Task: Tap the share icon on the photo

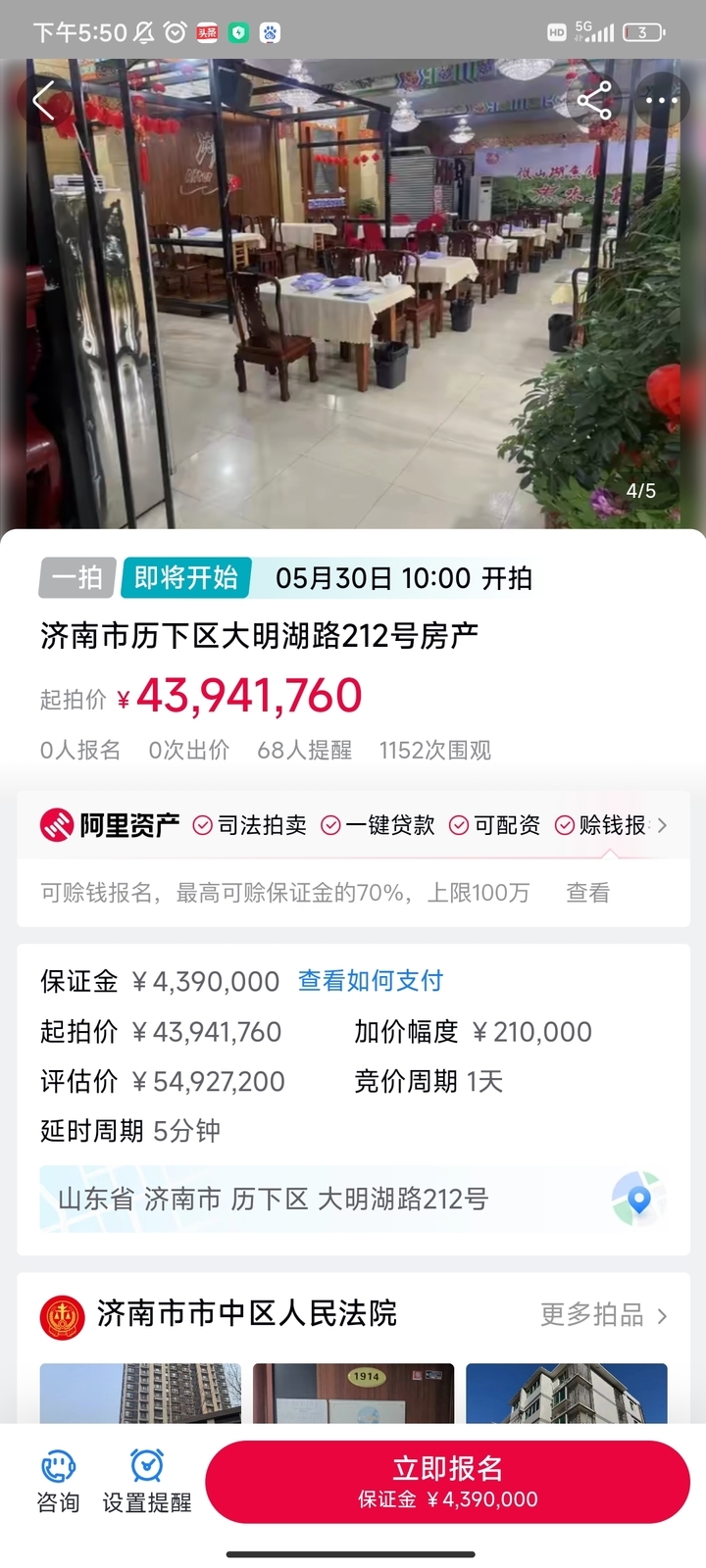Action: 595,101
